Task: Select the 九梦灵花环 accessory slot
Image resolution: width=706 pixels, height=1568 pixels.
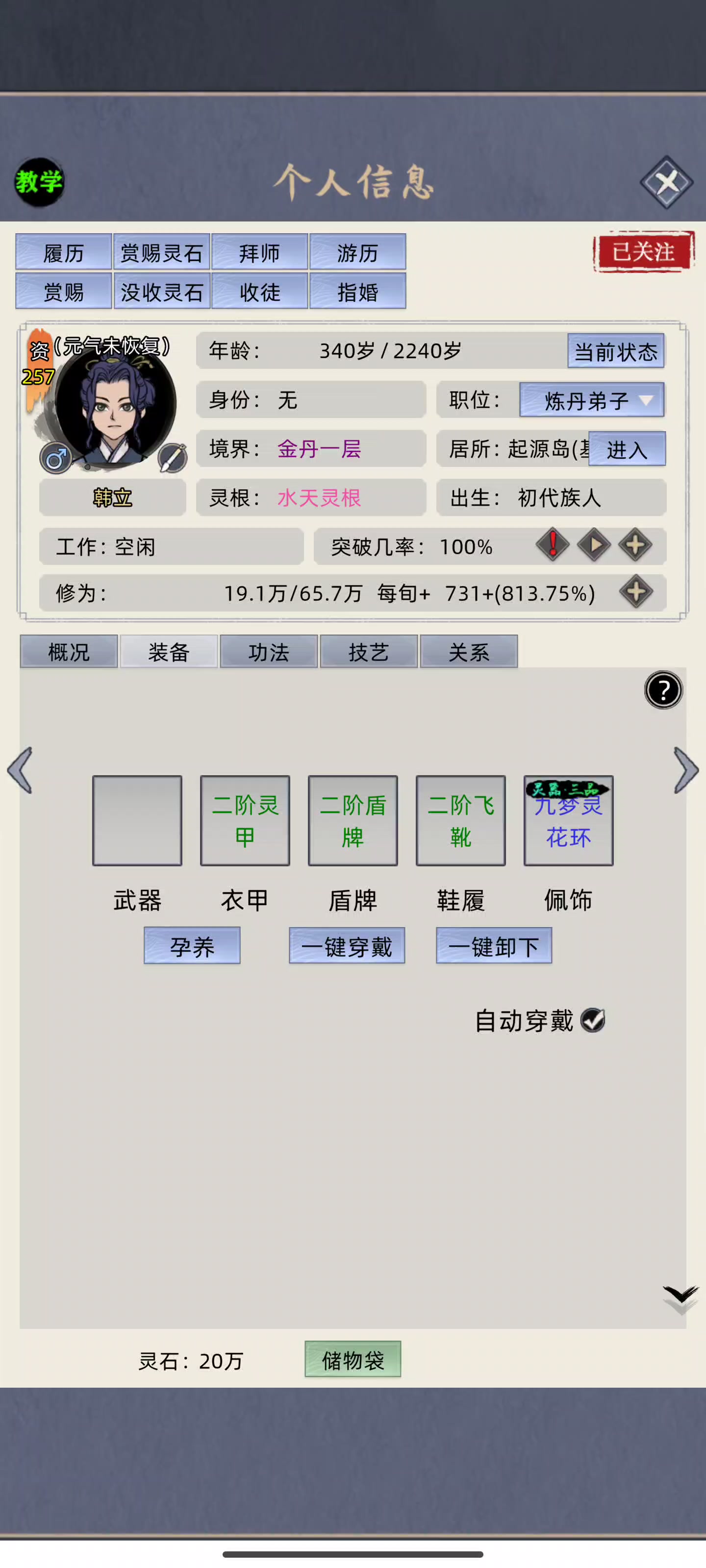Action: [x=568, y=820]
